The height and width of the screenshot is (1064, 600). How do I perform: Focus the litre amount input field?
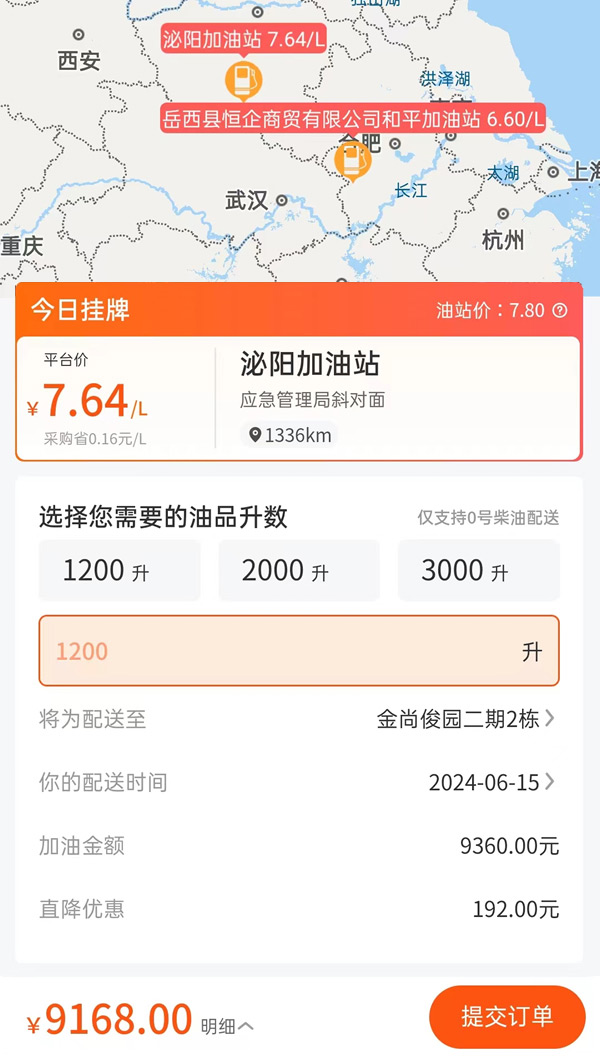tap(299, 651)
